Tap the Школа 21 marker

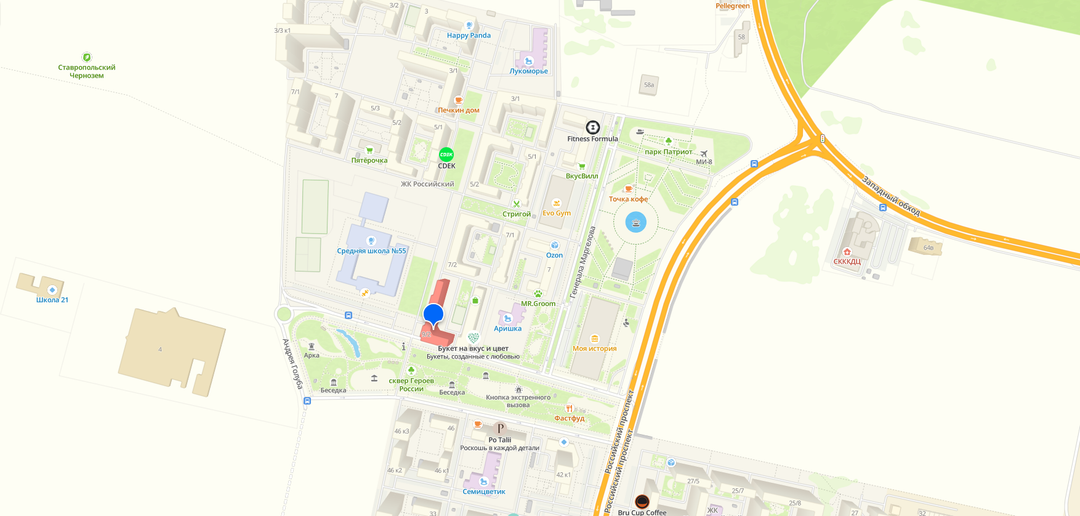coord(52,290)
